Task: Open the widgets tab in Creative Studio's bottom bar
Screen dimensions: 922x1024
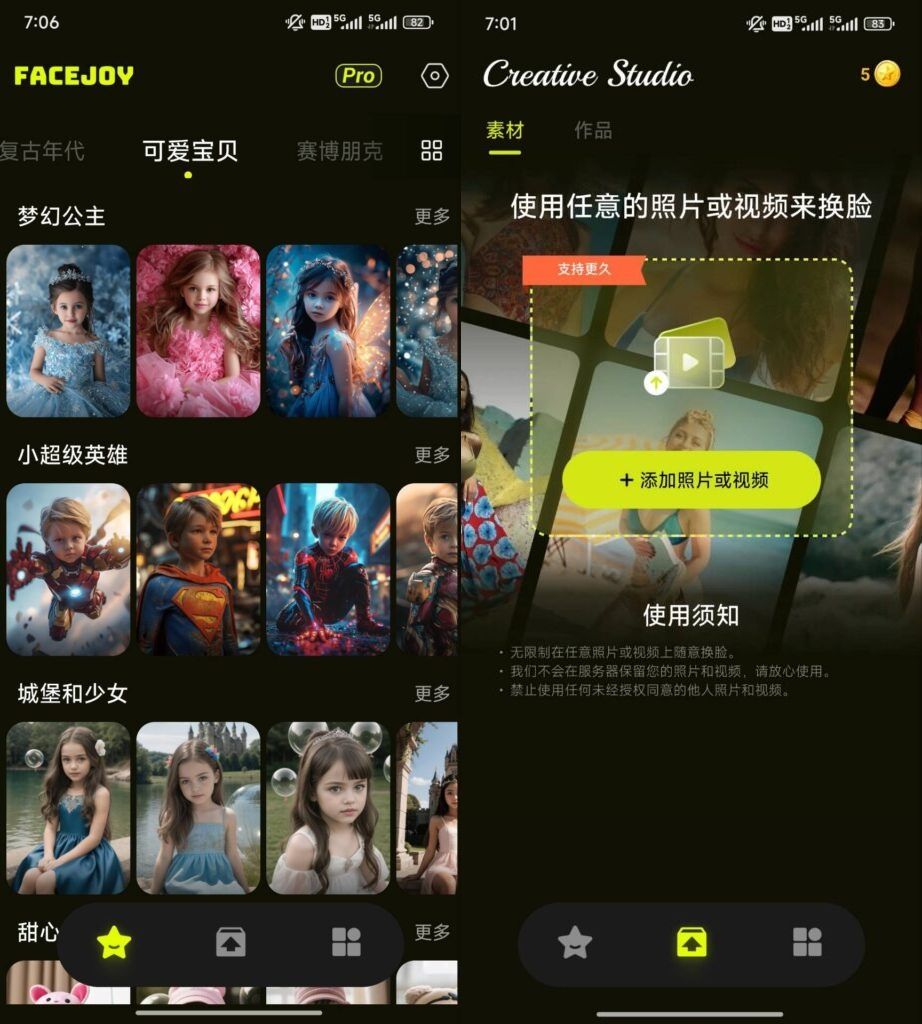Action: pyautogui.click(x=807, y=942)
